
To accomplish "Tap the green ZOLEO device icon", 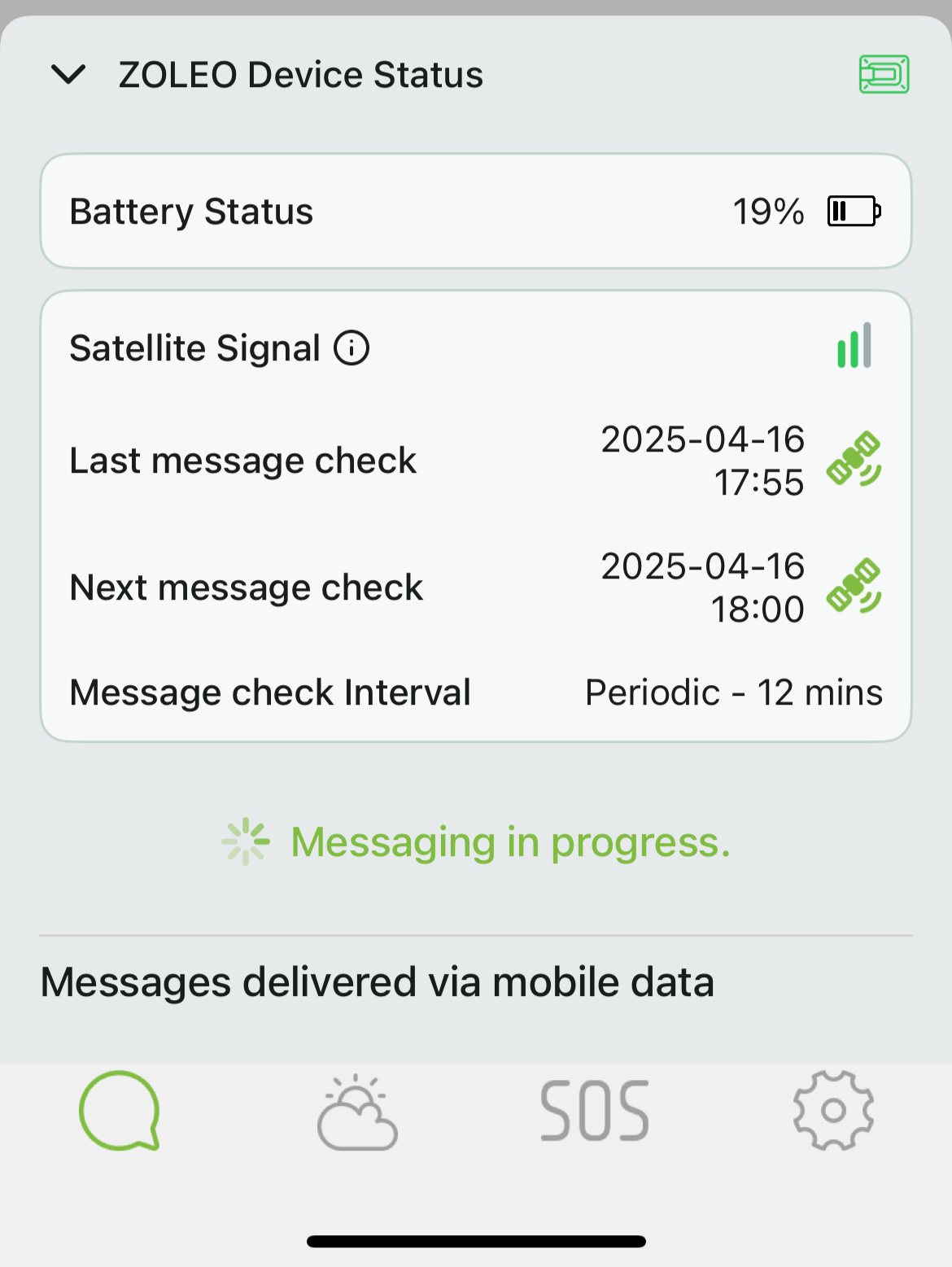I will 884,75.
